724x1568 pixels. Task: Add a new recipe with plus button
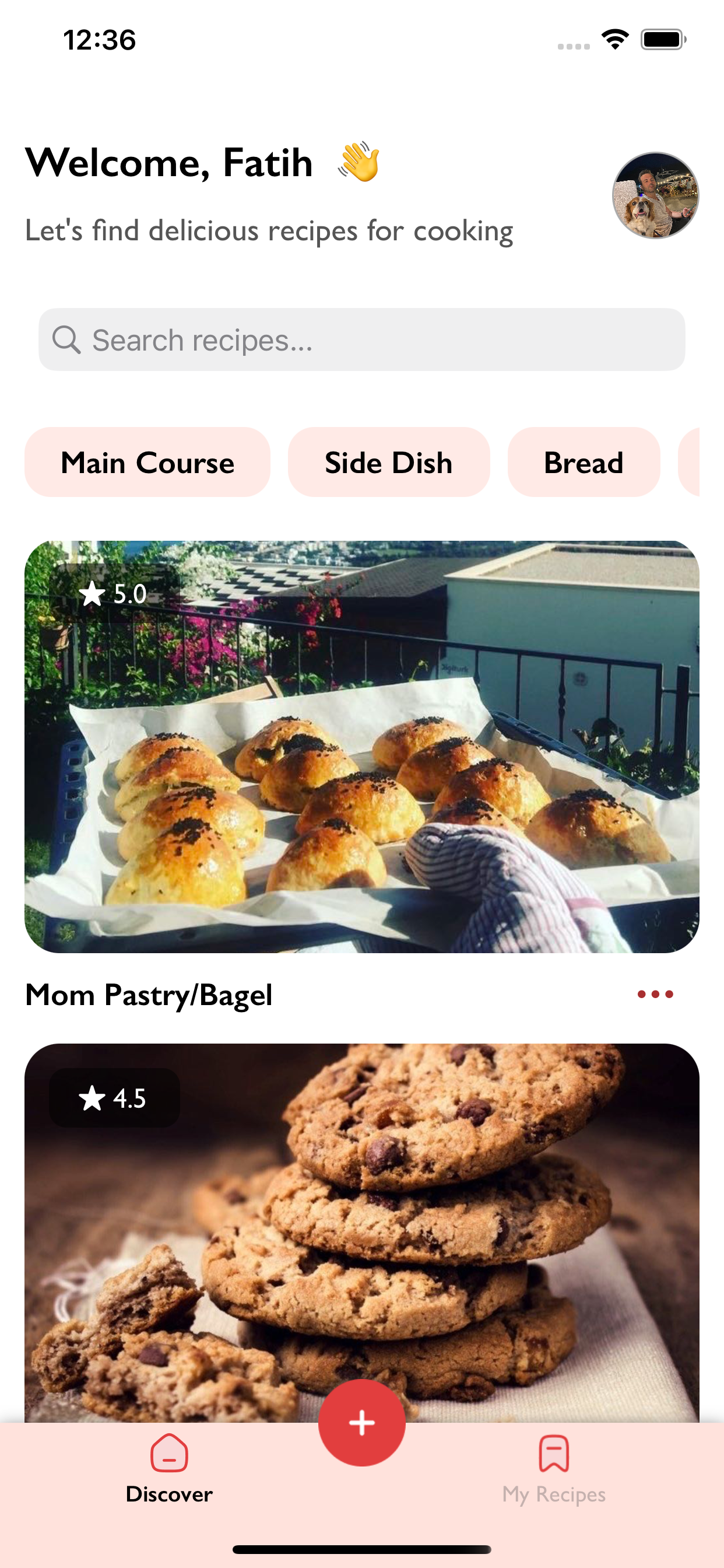tap(362, 1423)
